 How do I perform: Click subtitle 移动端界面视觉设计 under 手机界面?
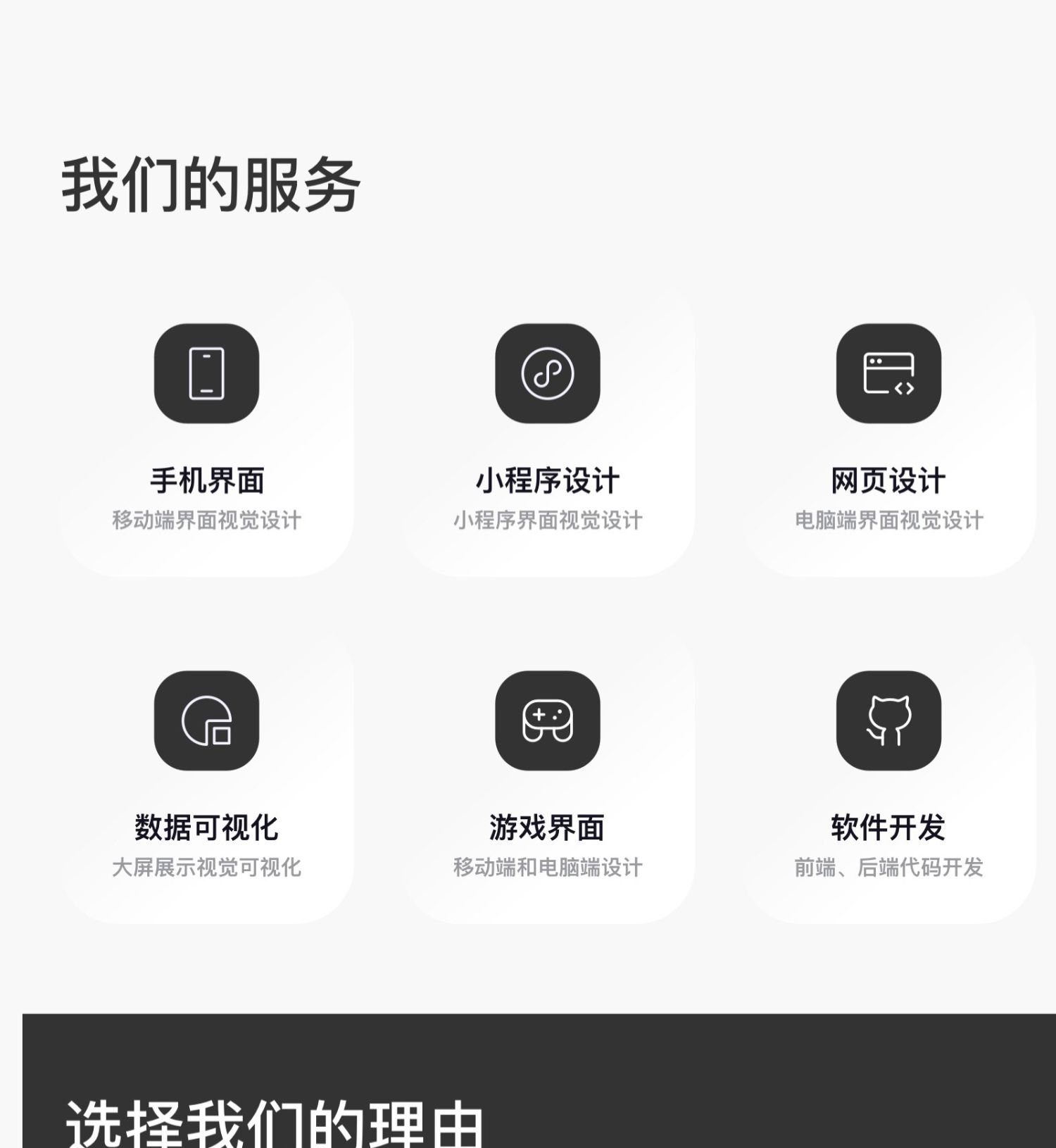tap(206, 519)
